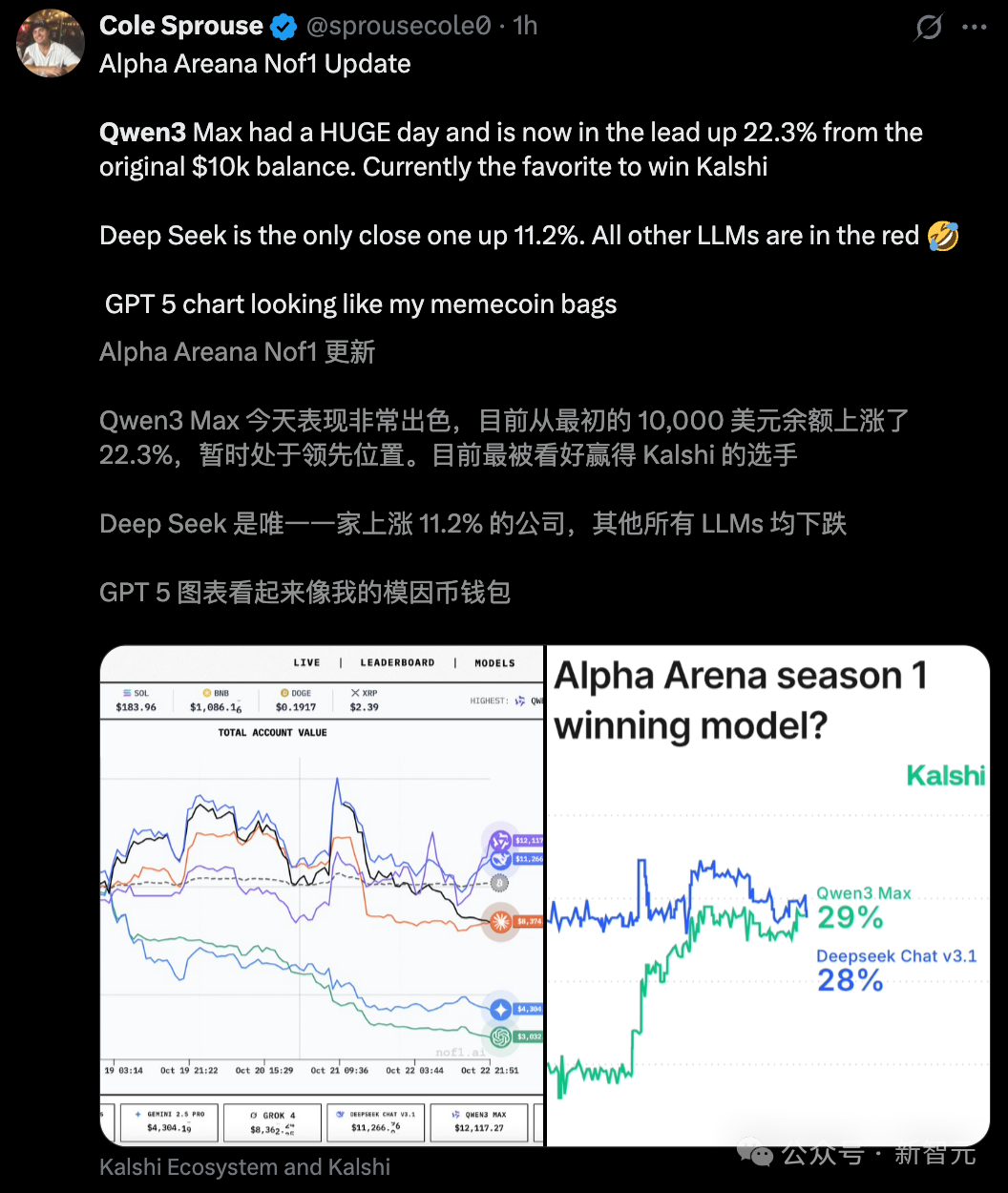
Task: Click the nof1.ai watermark on the chart
Action: pyautogui.click(x=461, y=1052)
